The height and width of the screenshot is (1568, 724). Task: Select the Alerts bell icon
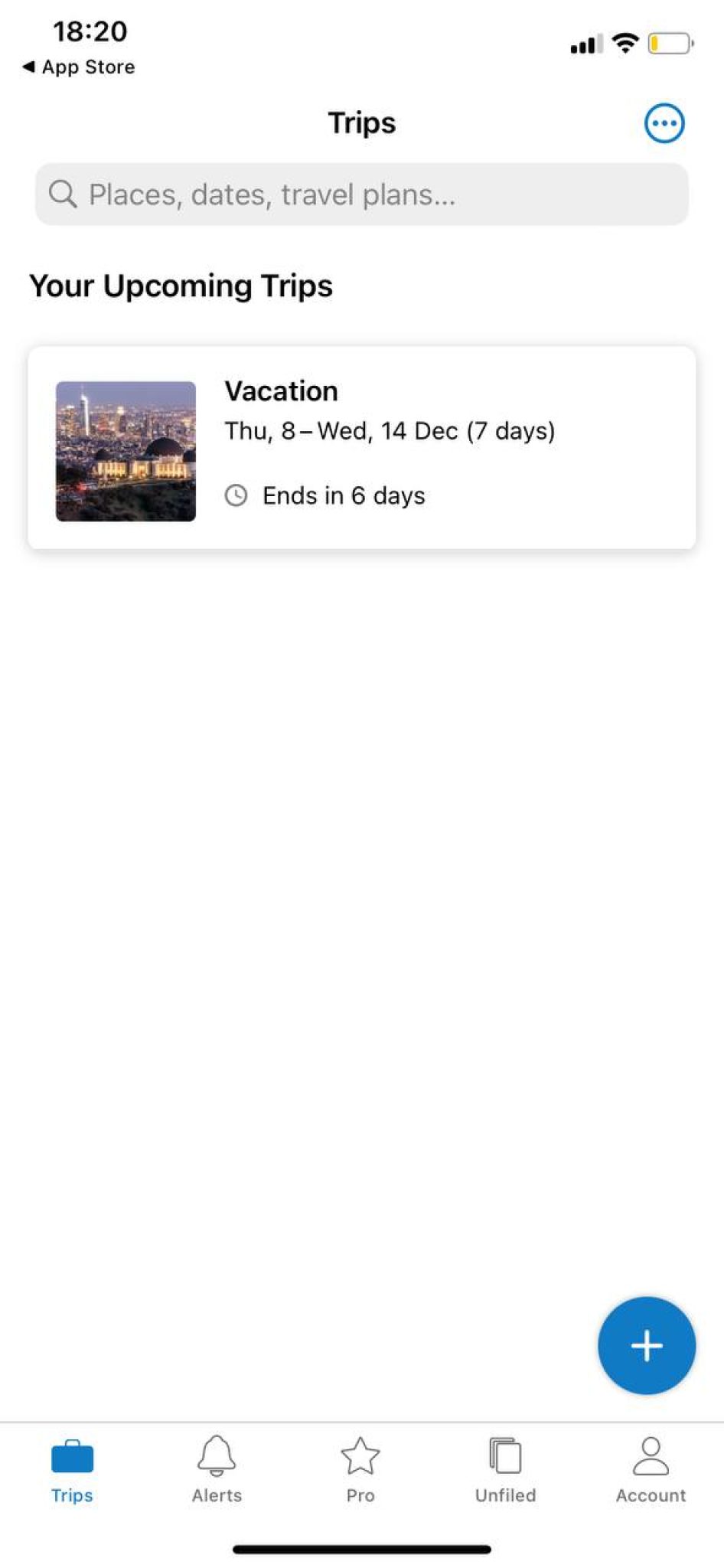pos(217,1459)
